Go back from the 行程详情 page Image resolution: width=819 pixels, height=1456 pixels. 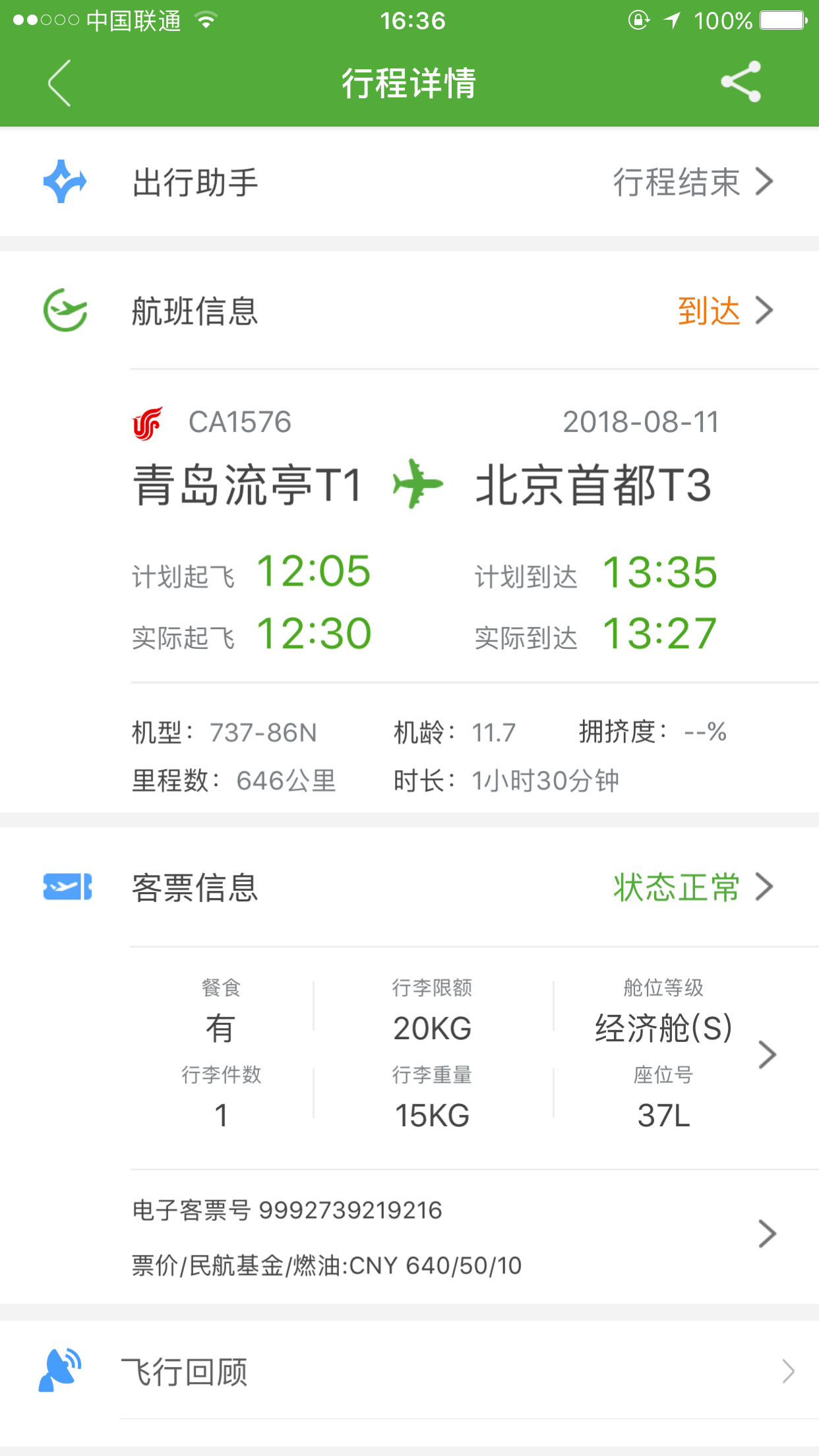pyautogui.click(x=59, y=83)
